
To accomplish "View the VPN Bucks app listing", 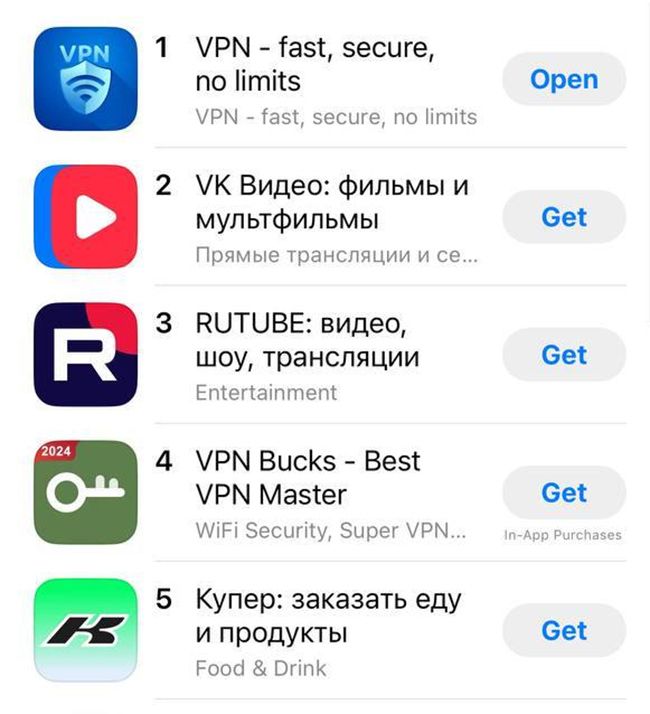I will (x=308, y=477).
